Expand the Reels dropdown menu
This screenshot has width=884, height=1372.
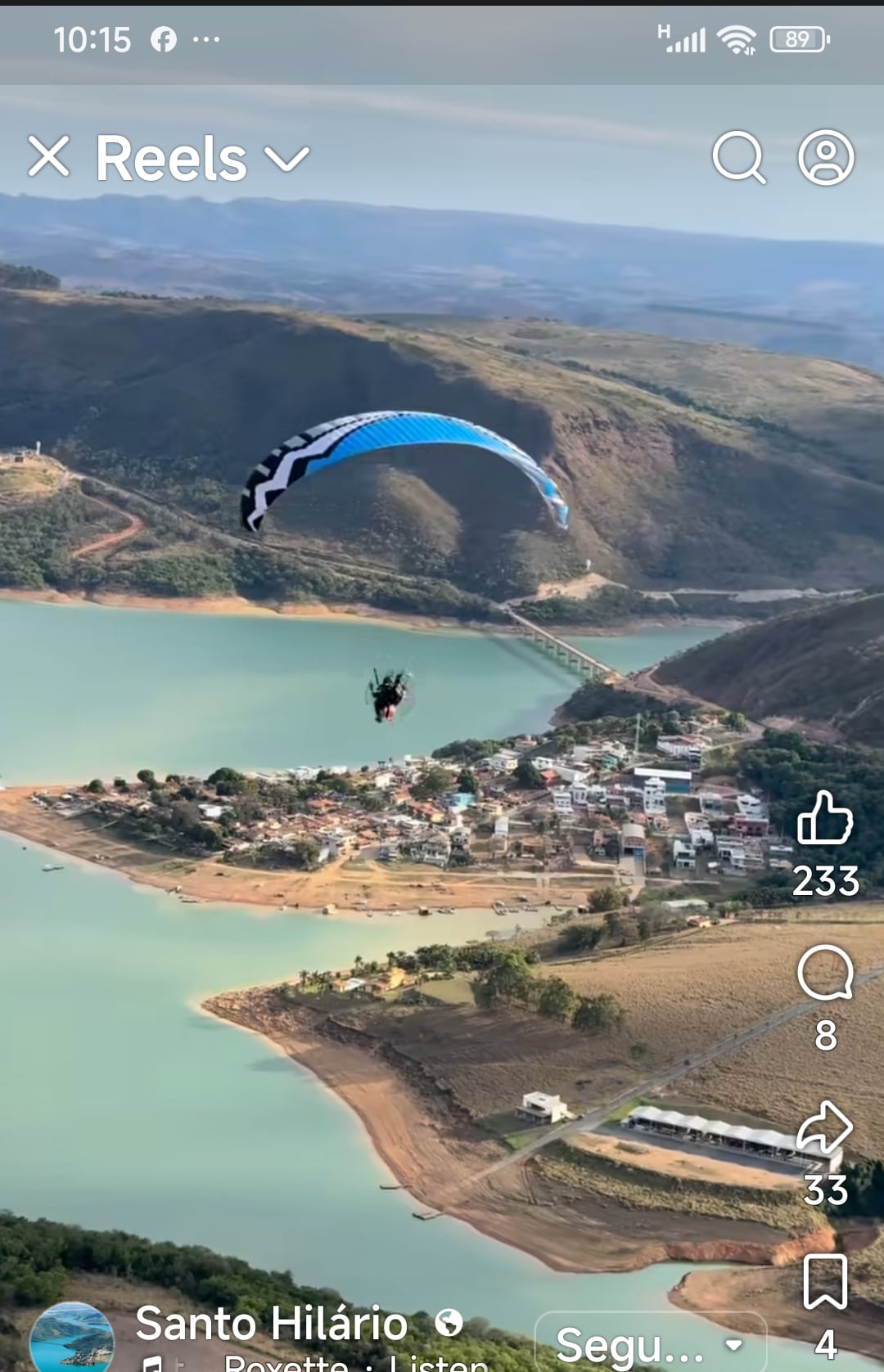pyautogui.click(x=286, y=158)
